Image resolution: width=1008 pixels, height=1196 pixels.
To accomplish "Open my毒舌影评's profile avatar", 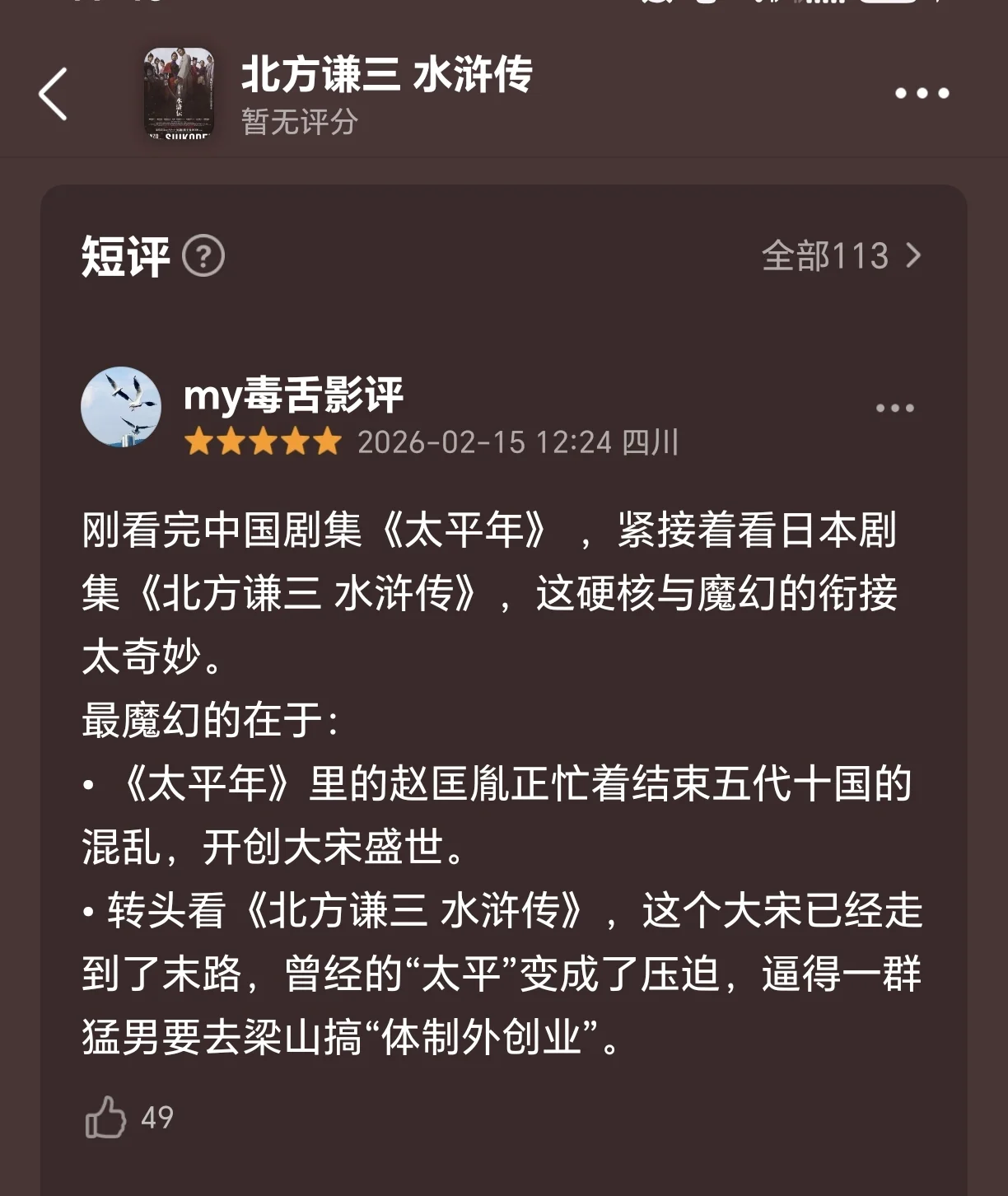I will coord(121,407).
